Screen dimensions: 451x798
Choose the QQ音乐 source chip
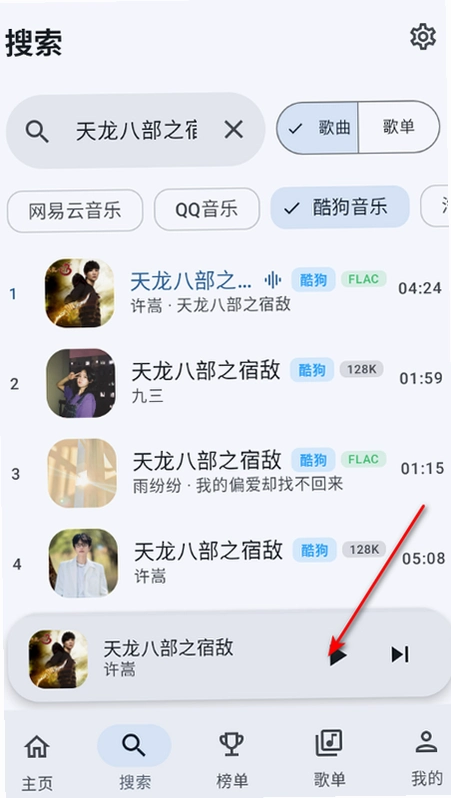[207, 209]
